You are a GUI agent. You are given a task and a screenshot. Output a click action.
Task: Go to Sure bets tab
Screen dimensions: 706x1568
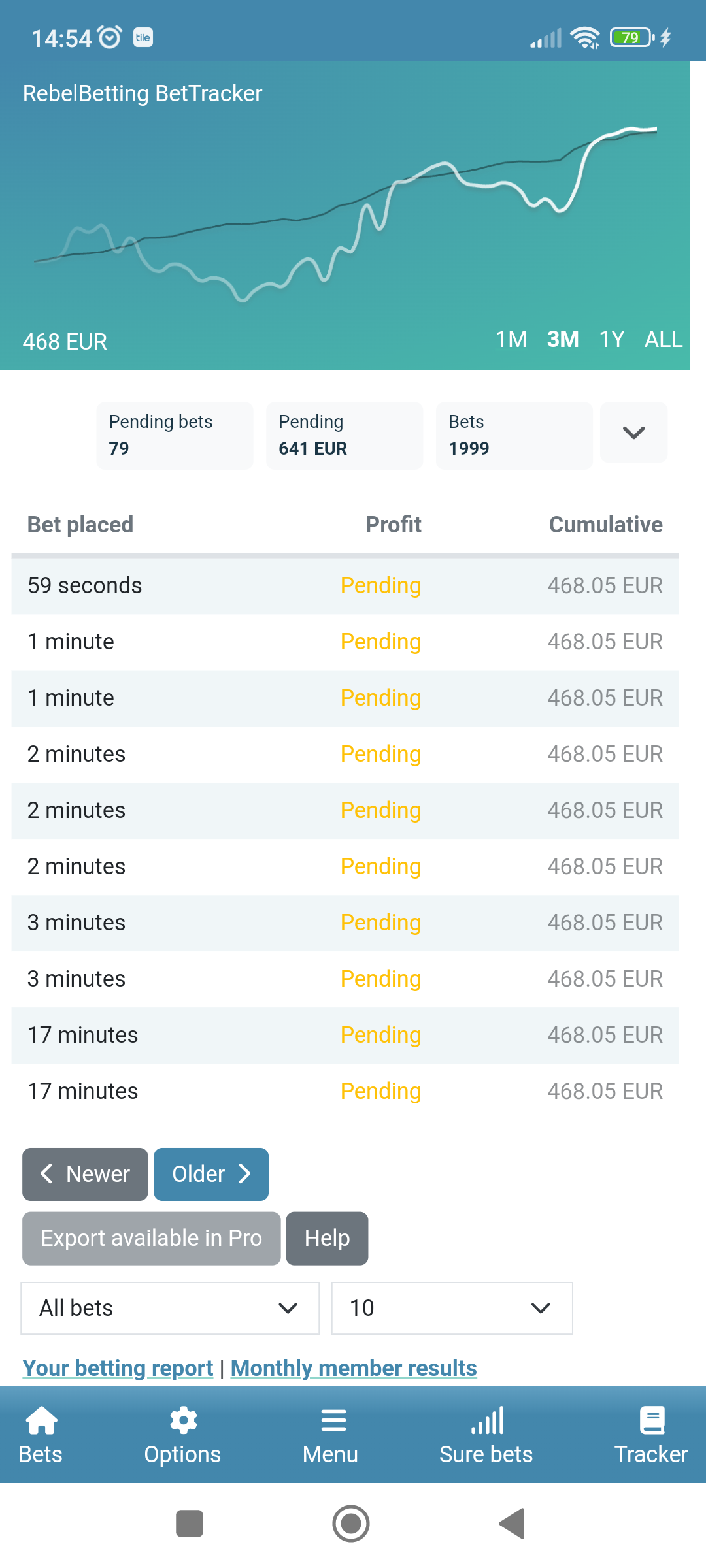click(486, 1435)
